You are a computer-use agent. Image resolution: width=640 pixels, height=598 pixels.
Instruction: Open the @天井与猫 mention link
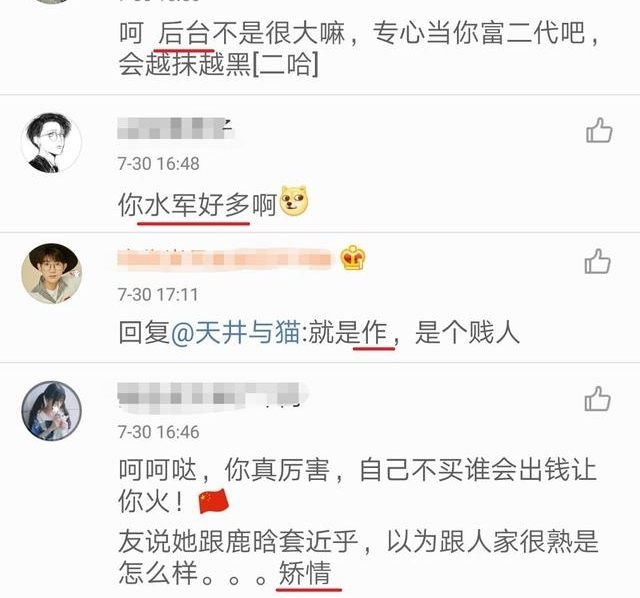coord(238,332)
